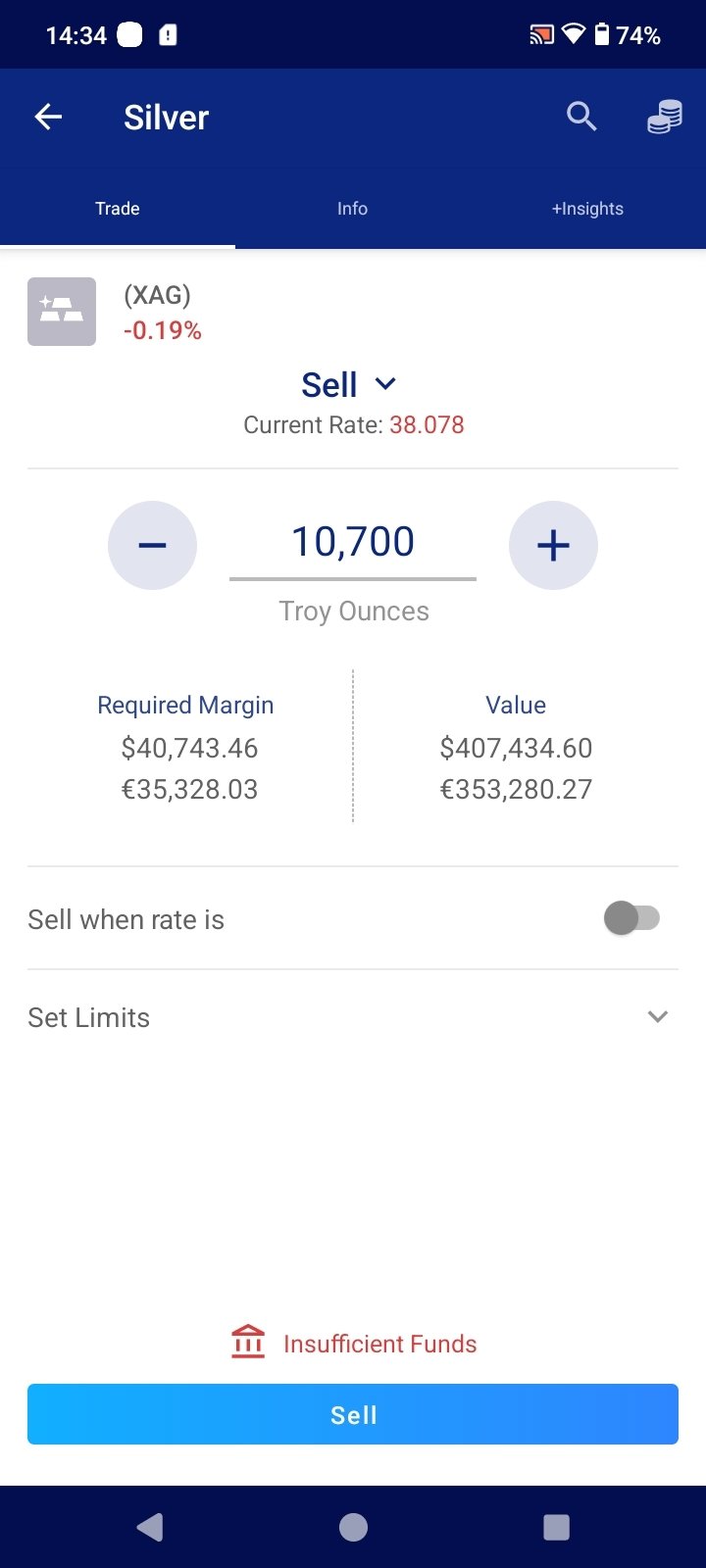
Task: Go back from the Silver screen
Action: pos(48,118)
